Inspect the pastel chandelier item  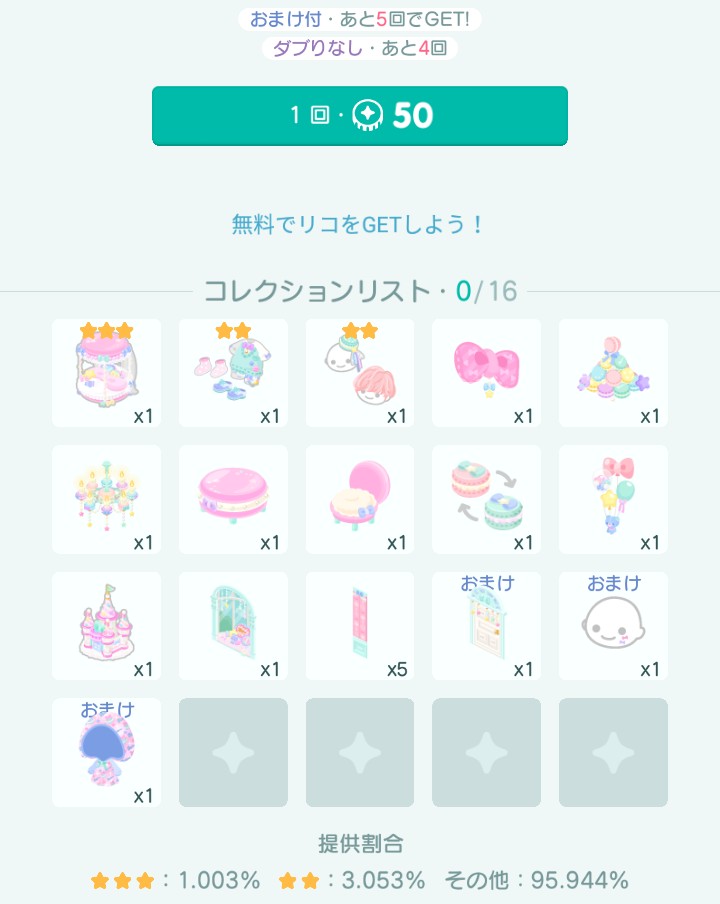tap(106, 499)
